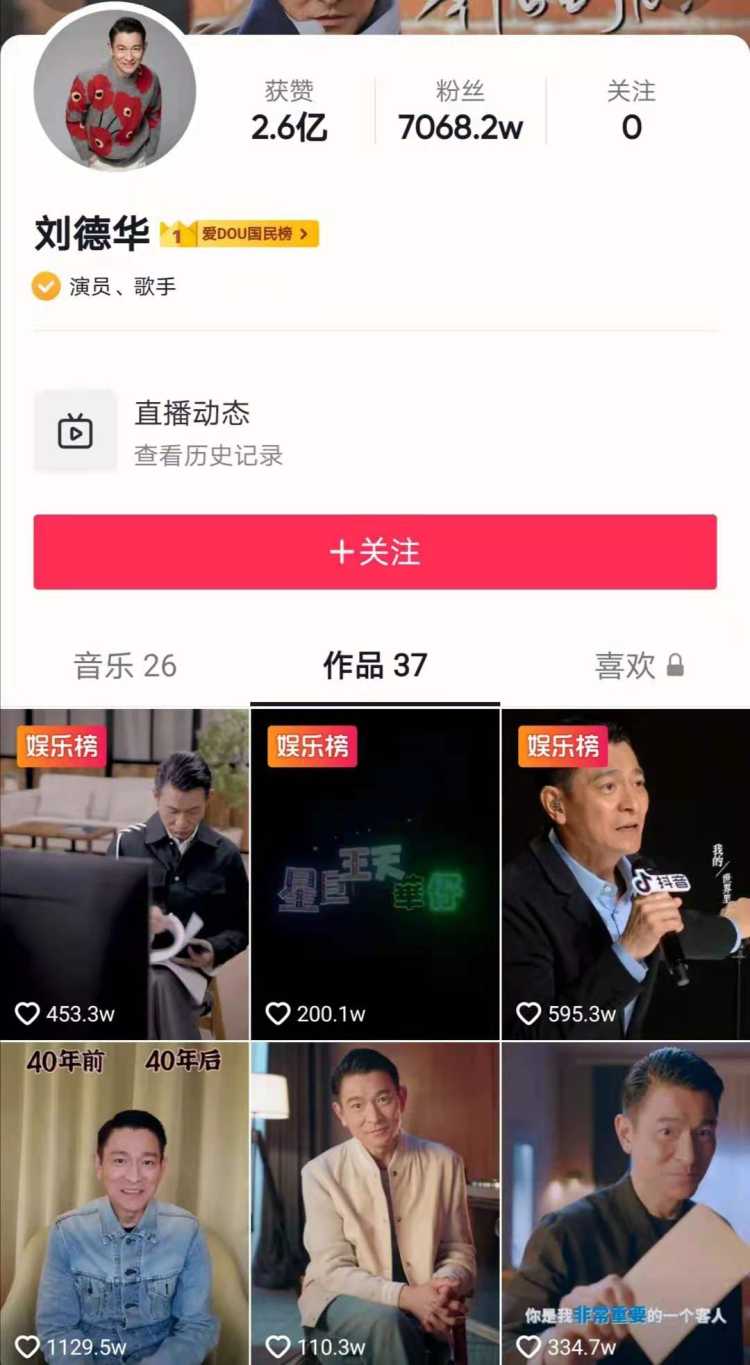Open the 爱DOU国民榜 ranking badge
Screen dimensions: 750x1365
pos(240,234)
